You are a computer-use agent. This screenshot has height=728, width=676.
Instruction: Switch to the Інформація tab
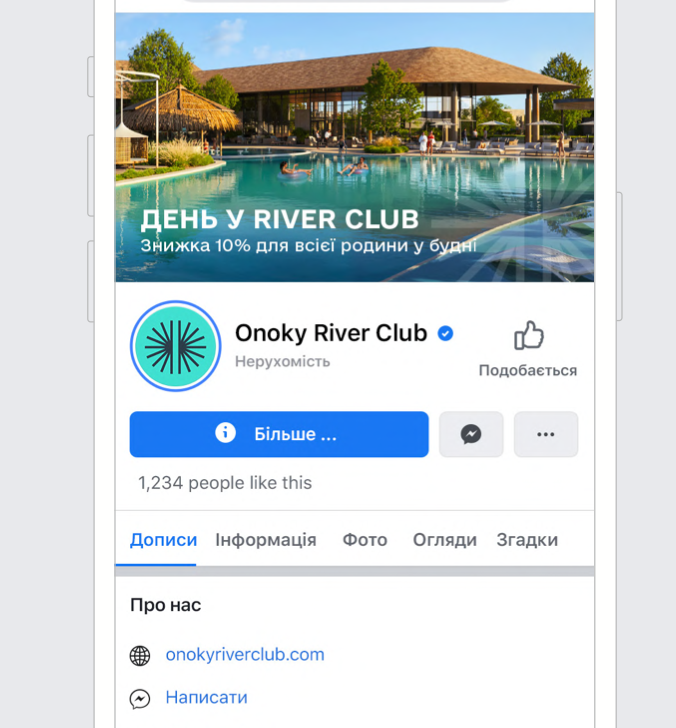266,540
